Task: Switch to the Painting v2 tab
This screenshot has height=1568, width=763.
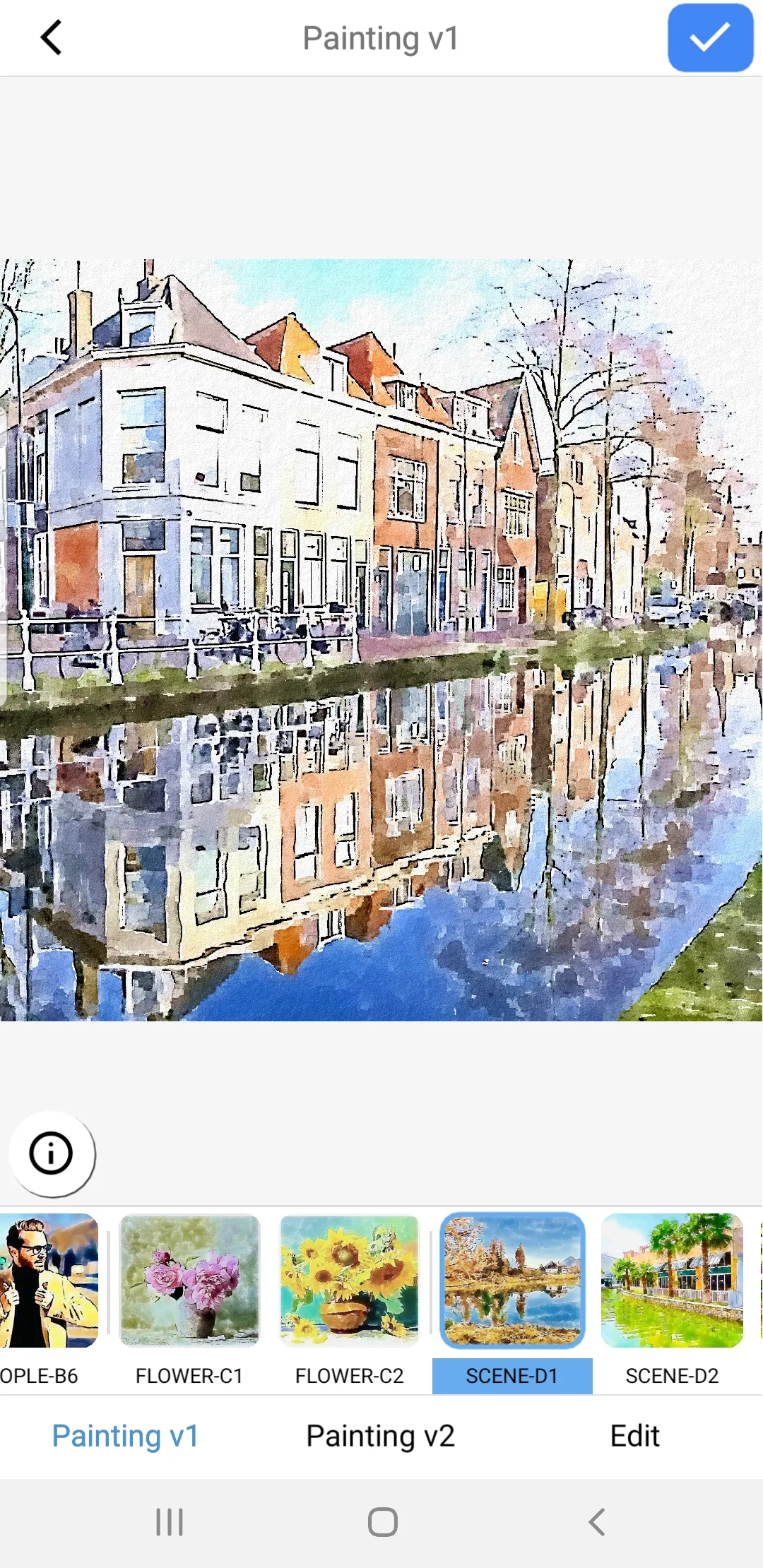Action: tap(380, 1436)
